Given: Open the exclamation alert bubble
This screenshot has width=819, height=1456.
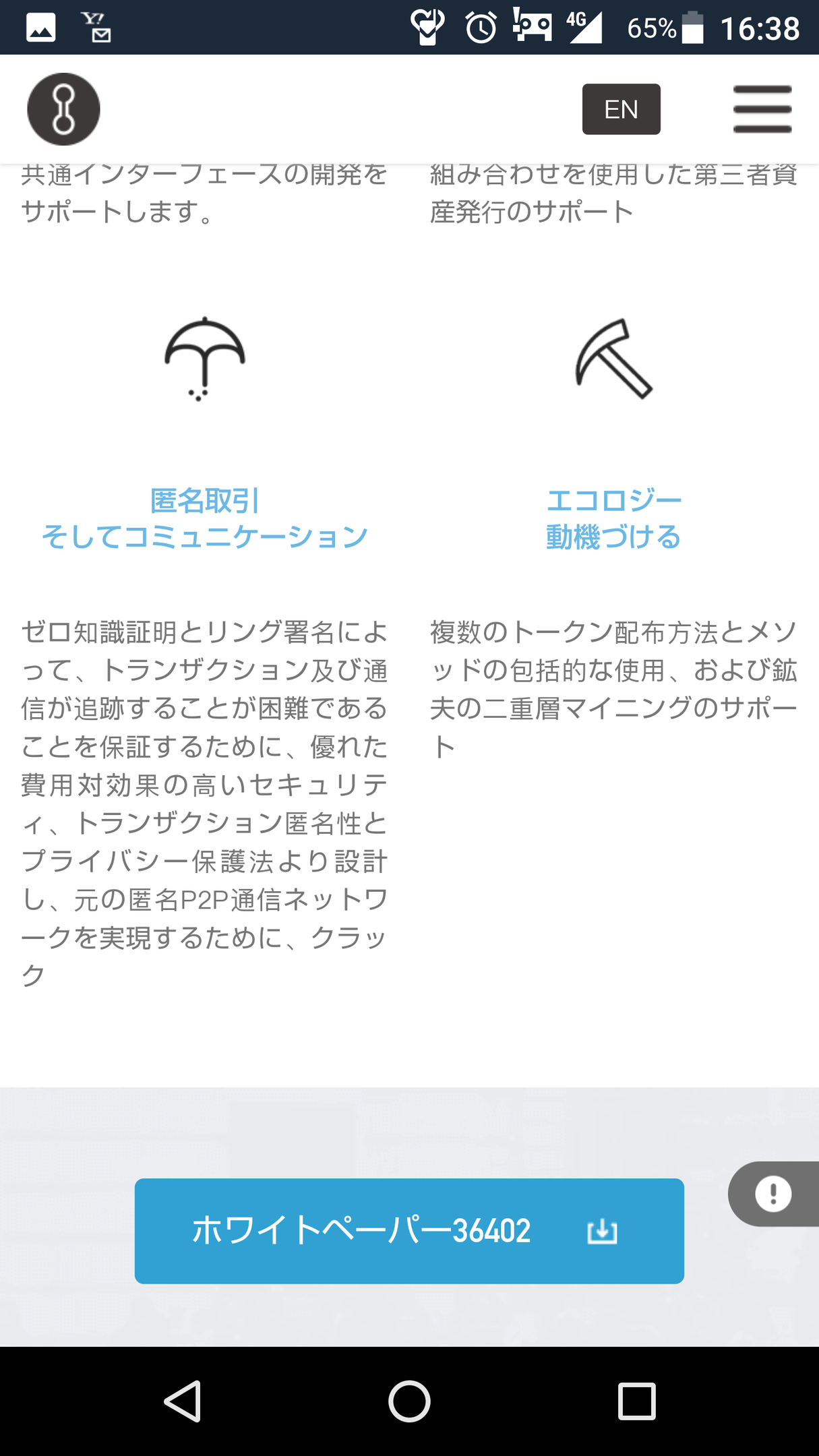Looking at the screenshot, I should click(x=773, y=1194).
